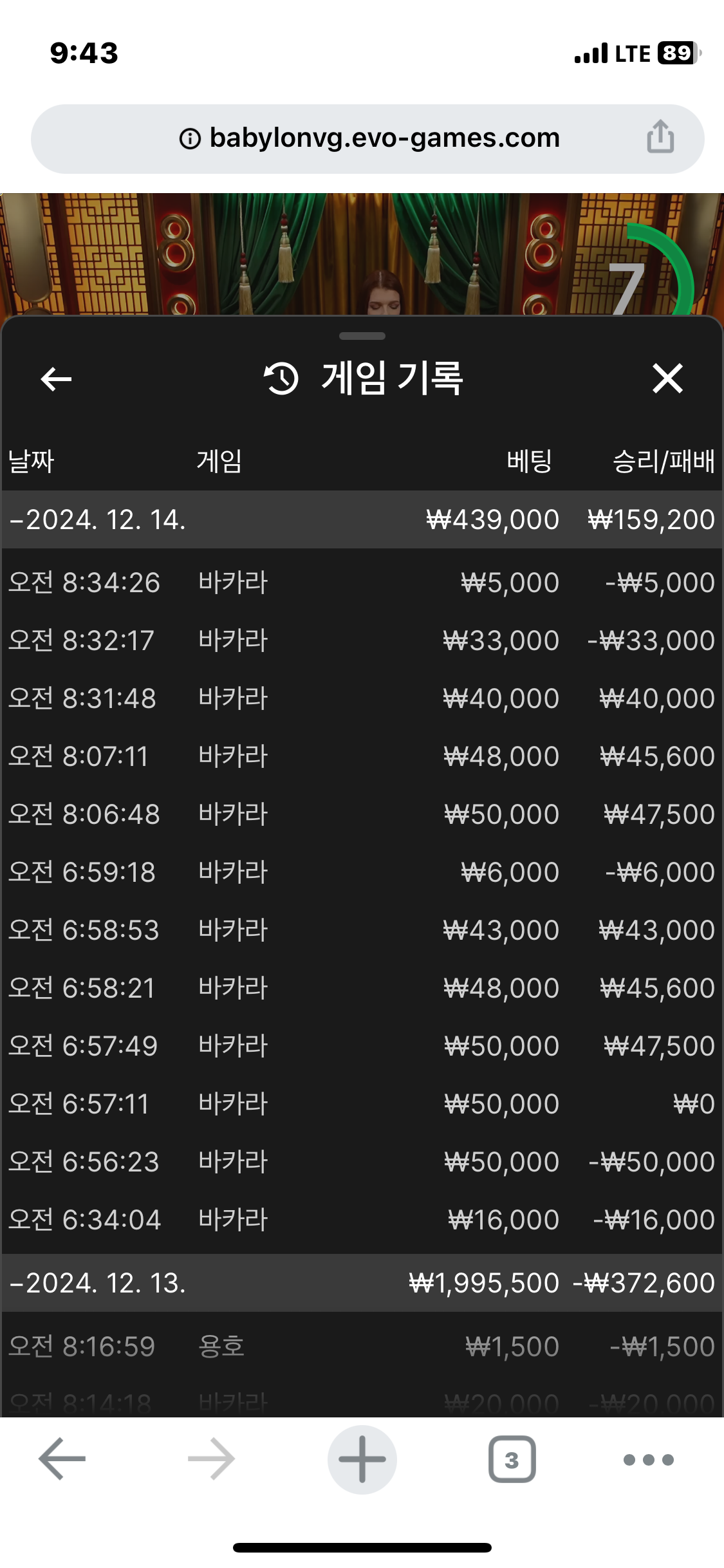
Task: Share the page from the address bar
Action: pyautogui.click(x=660, y=137)
